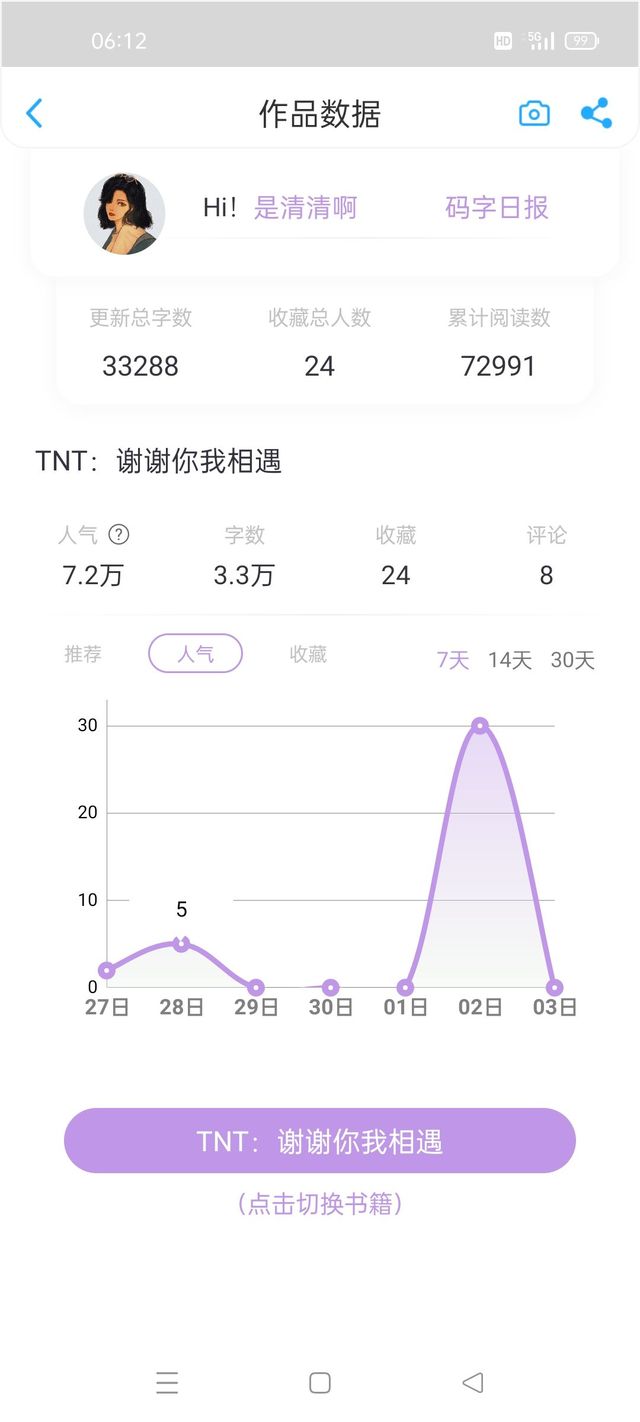Go back using the top-left arrow
Screen dimensions: 640x1422
(x=34, y=113)
